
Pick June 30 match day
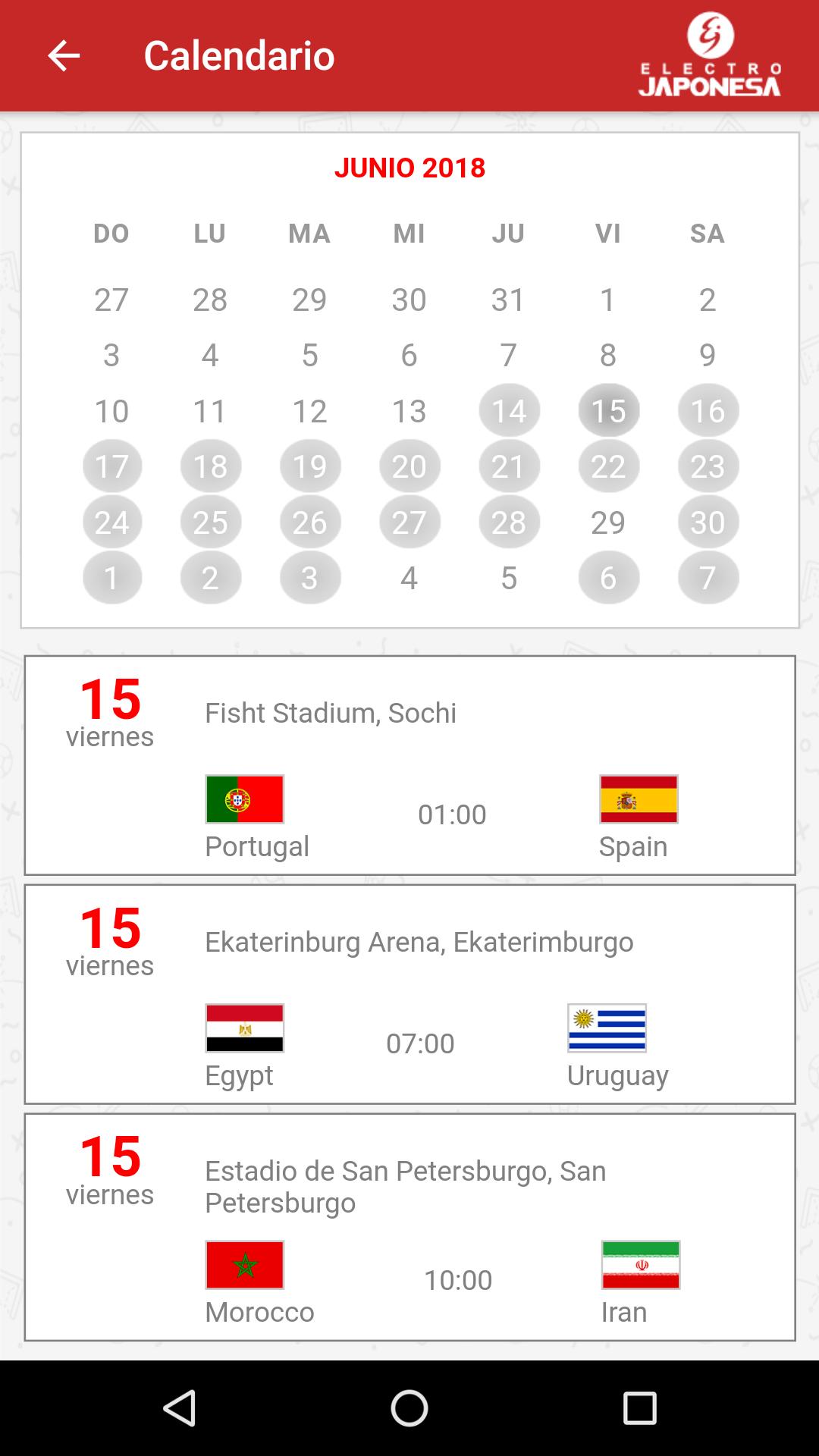(708, 522)
